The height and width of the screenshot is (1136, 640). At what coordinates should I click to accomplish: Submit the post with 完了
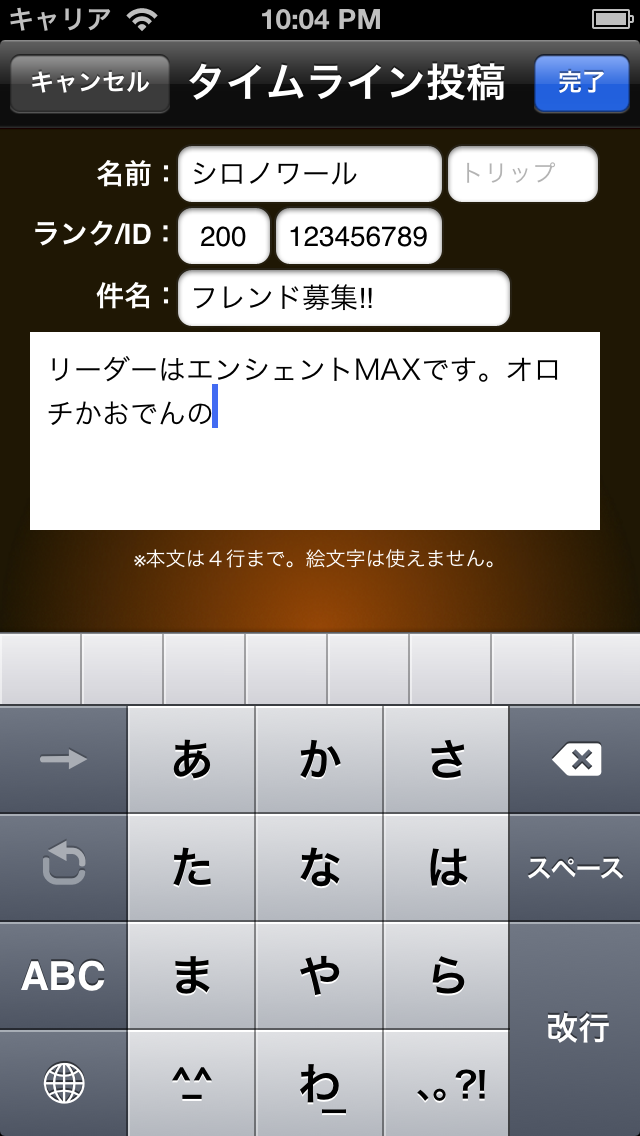tap(581, 83)
